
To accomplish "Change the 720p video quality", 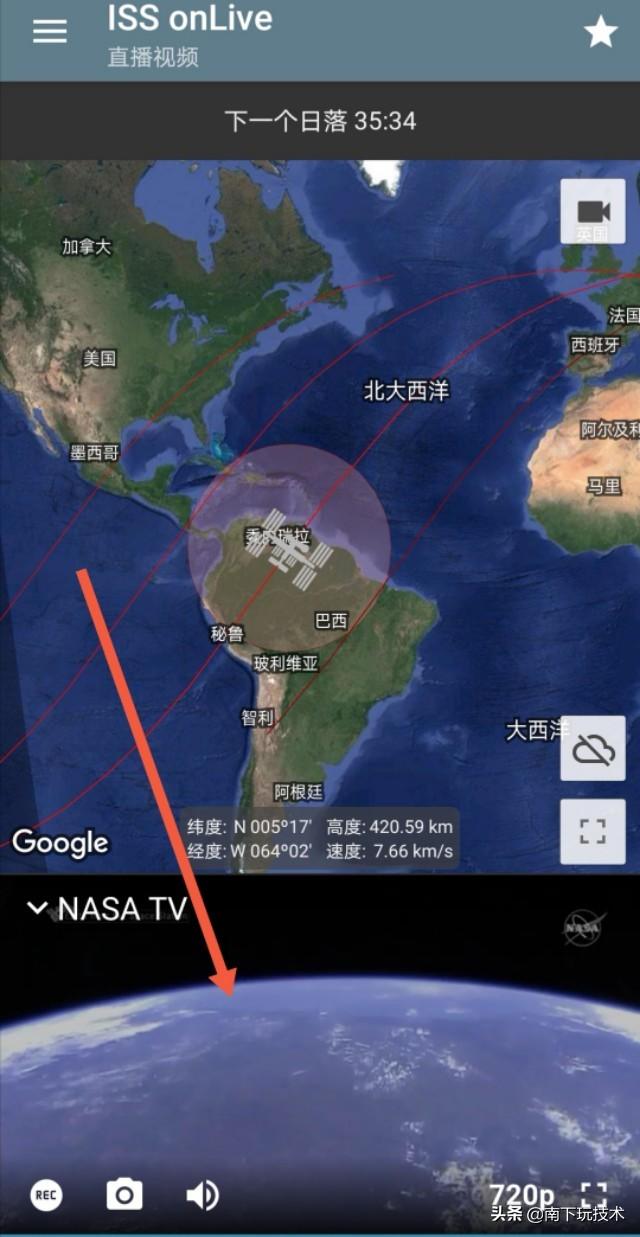I will coord(521,1195).
